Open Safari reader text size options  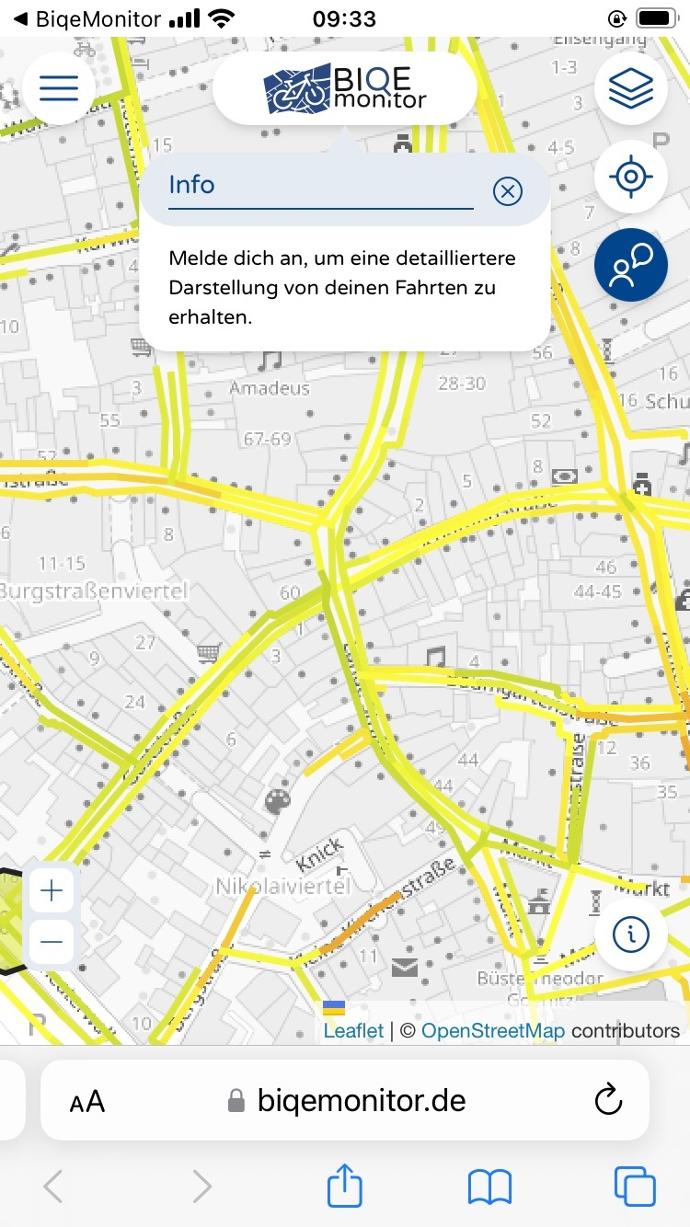point(87,1101)
